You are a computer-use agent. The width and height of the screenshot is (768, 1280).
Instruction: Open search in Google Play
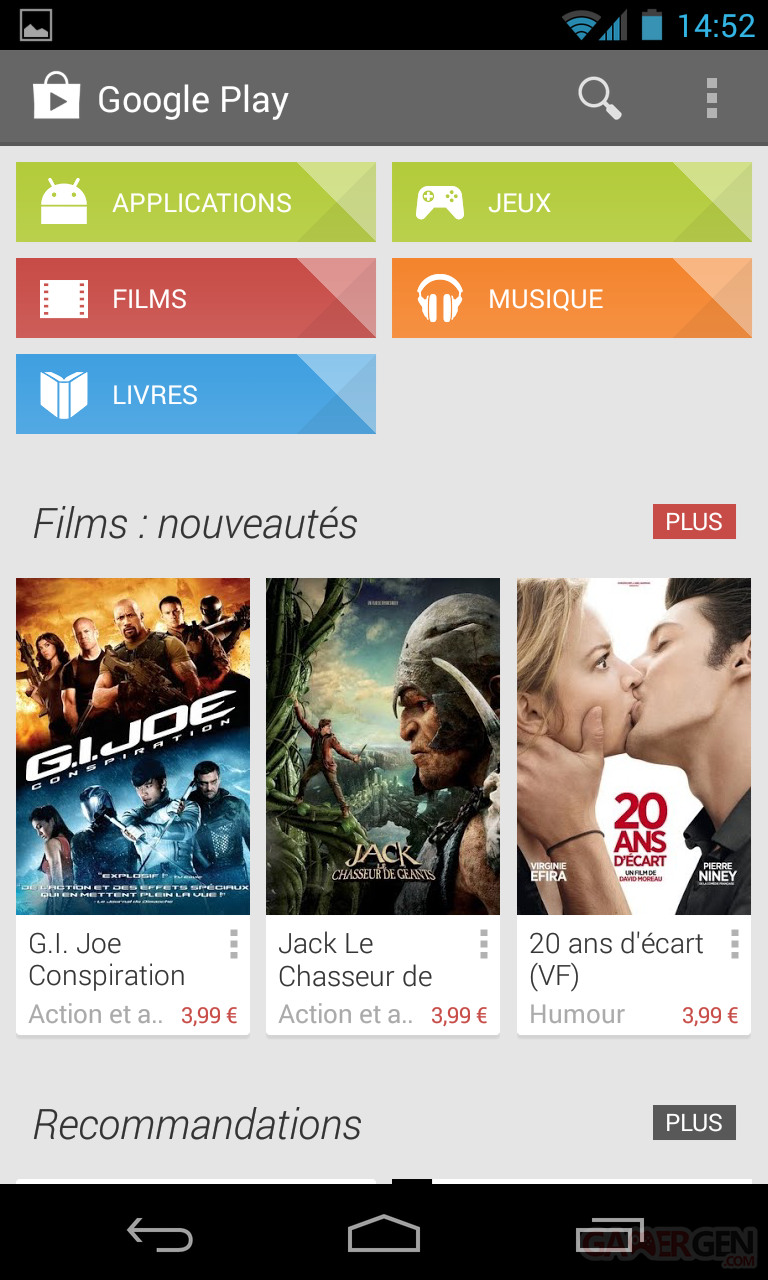pos(600,97)
